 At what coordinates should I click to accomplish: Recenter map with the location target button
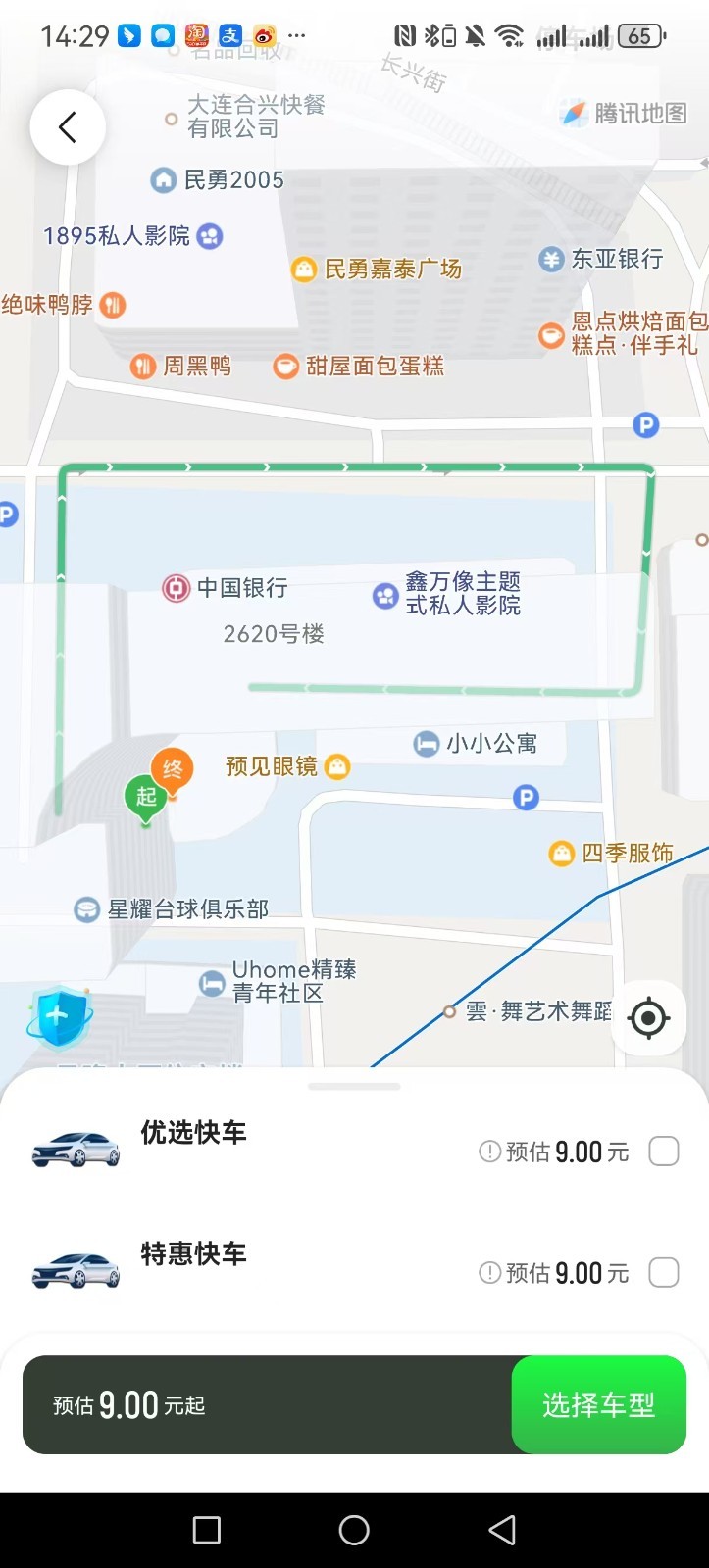point(648,1018)
